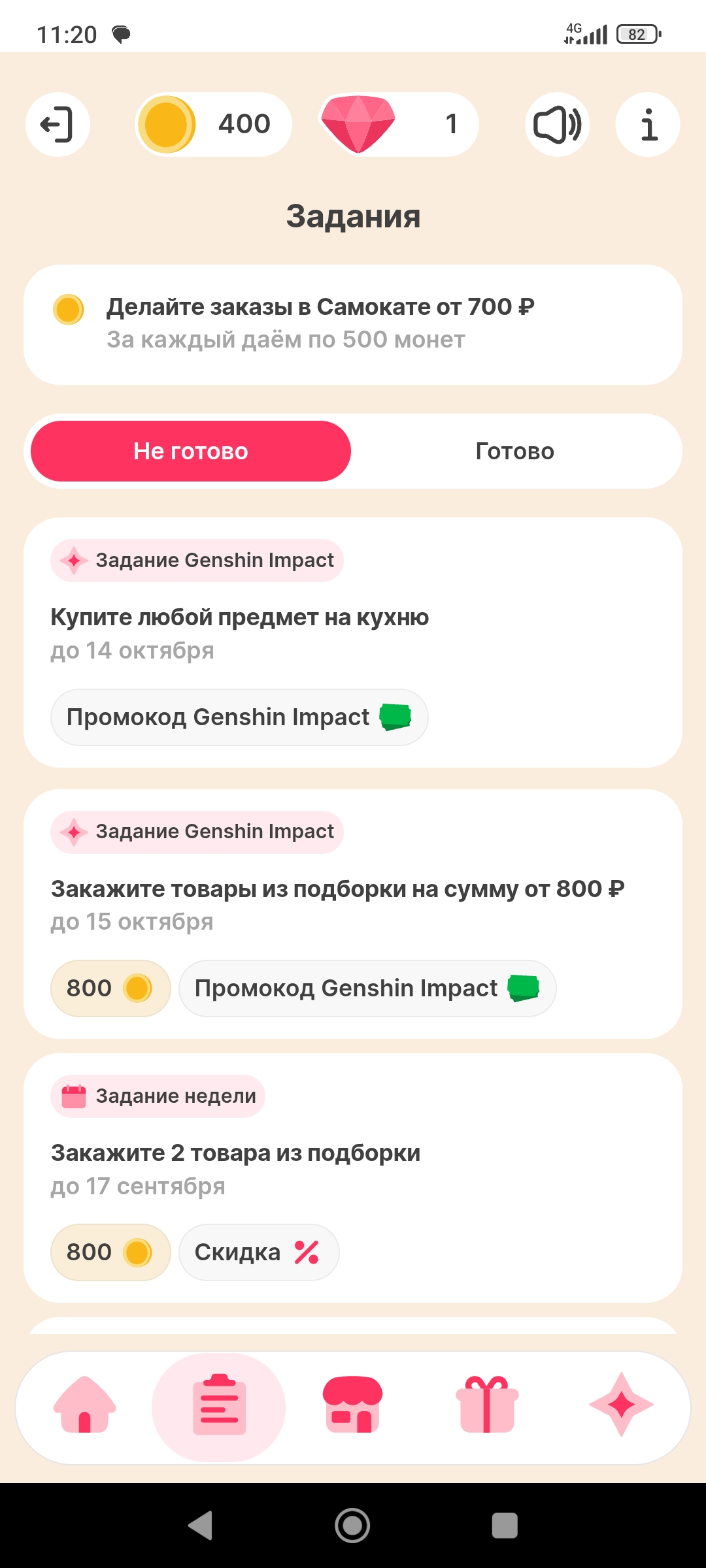Image resolution: width=706 pixels, height=1568 pixels.
Task: Open the shop tab in bottom navigation
Action: [353, 1405]
